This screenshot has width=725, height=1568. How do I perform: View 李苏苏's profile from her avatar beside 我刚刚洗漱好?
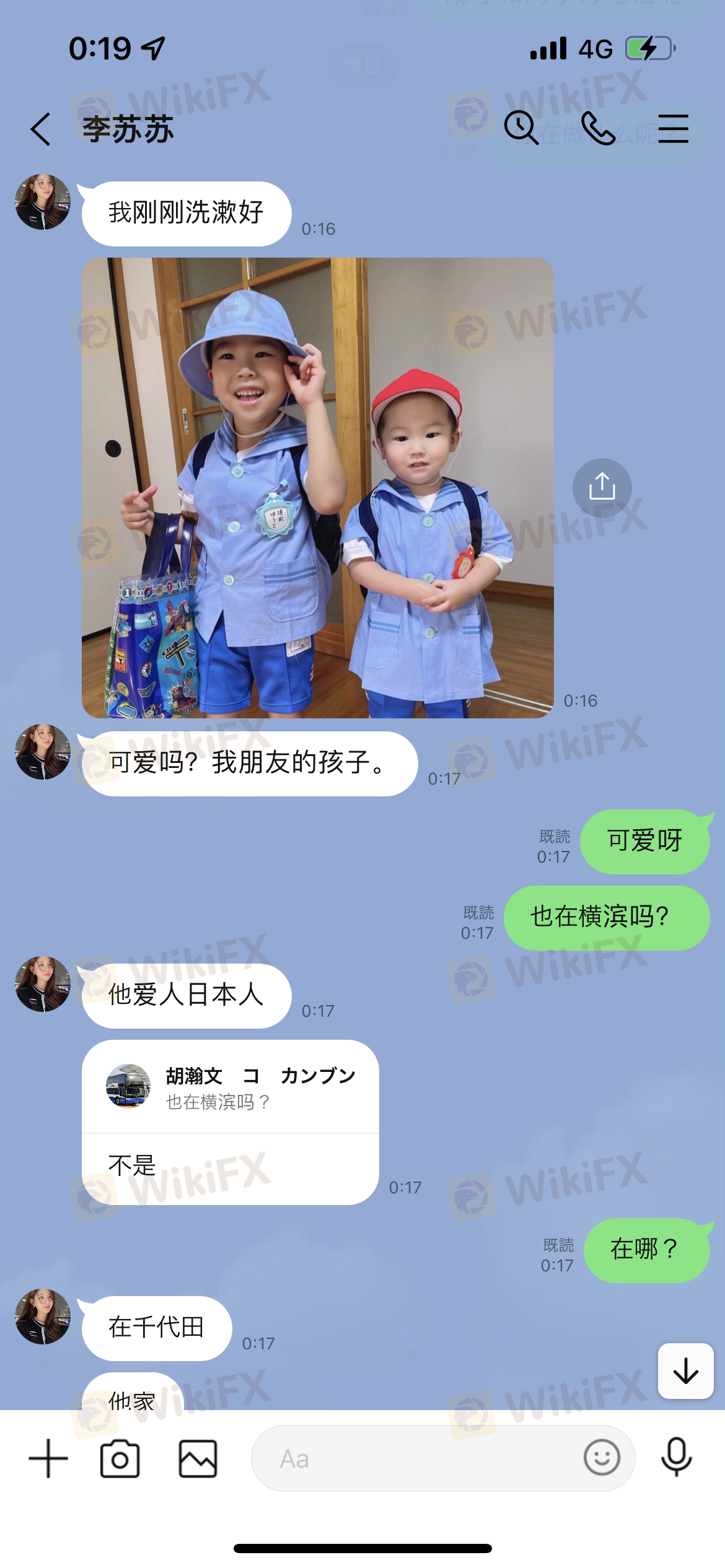43,202
